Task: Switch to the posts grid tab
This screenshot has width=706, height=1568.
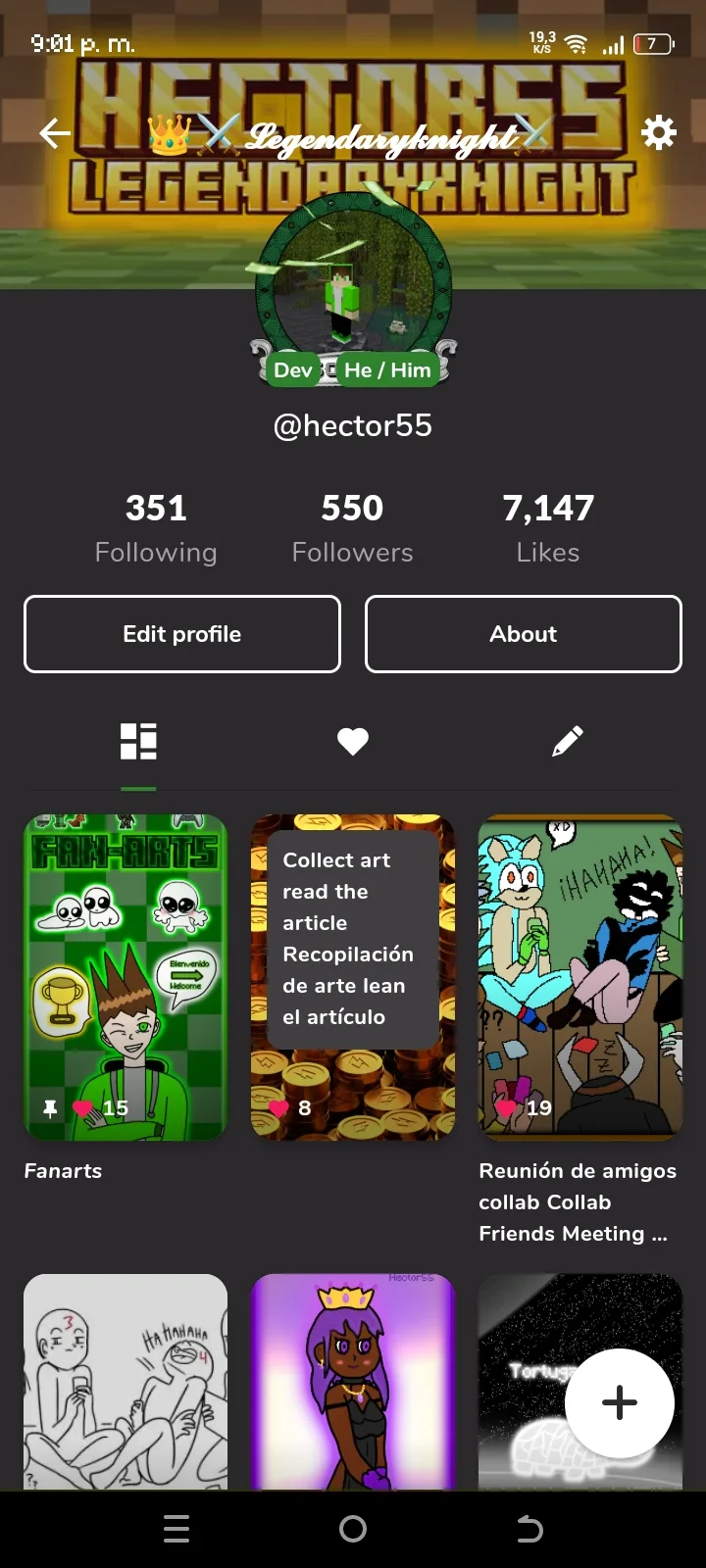Action: 138,742
